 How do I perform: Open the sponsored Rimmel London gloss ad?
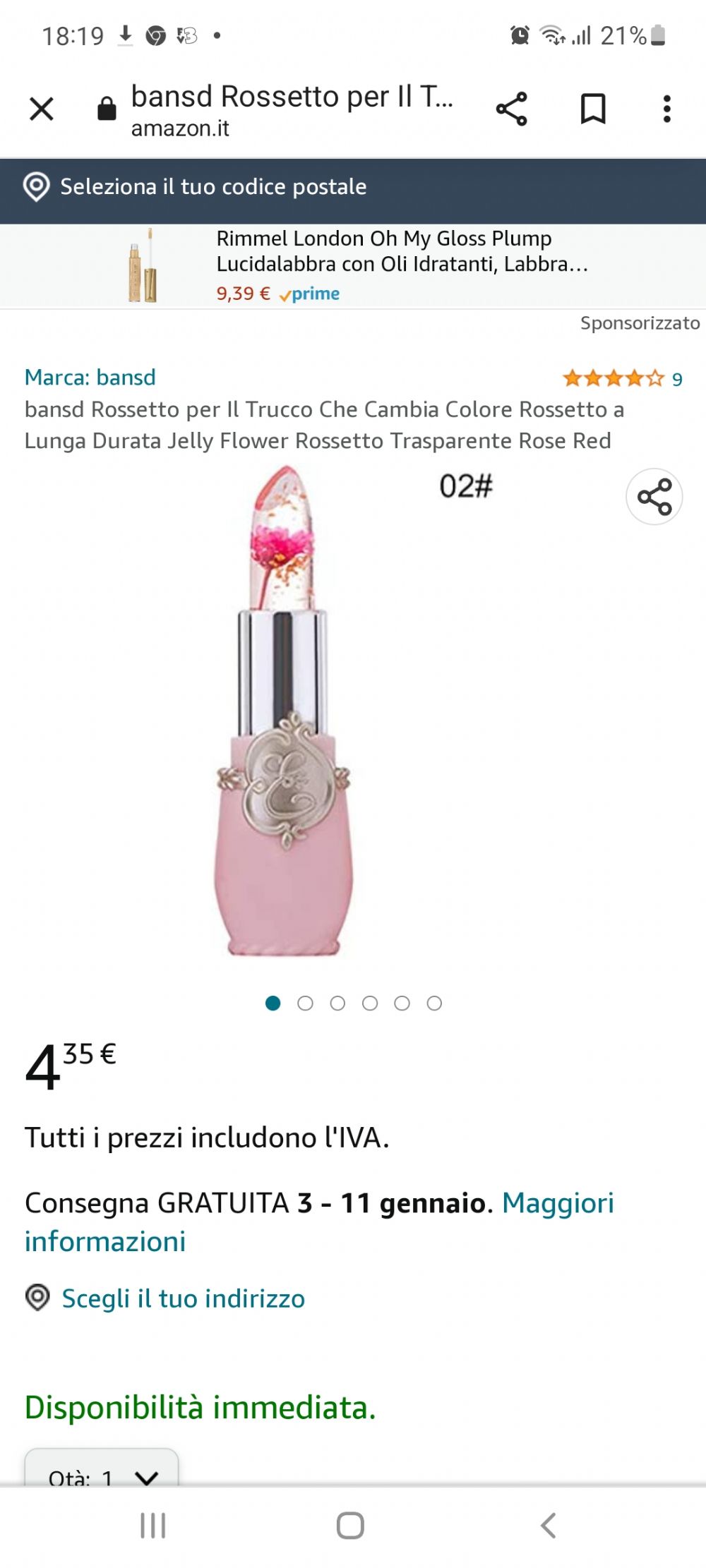353,266
